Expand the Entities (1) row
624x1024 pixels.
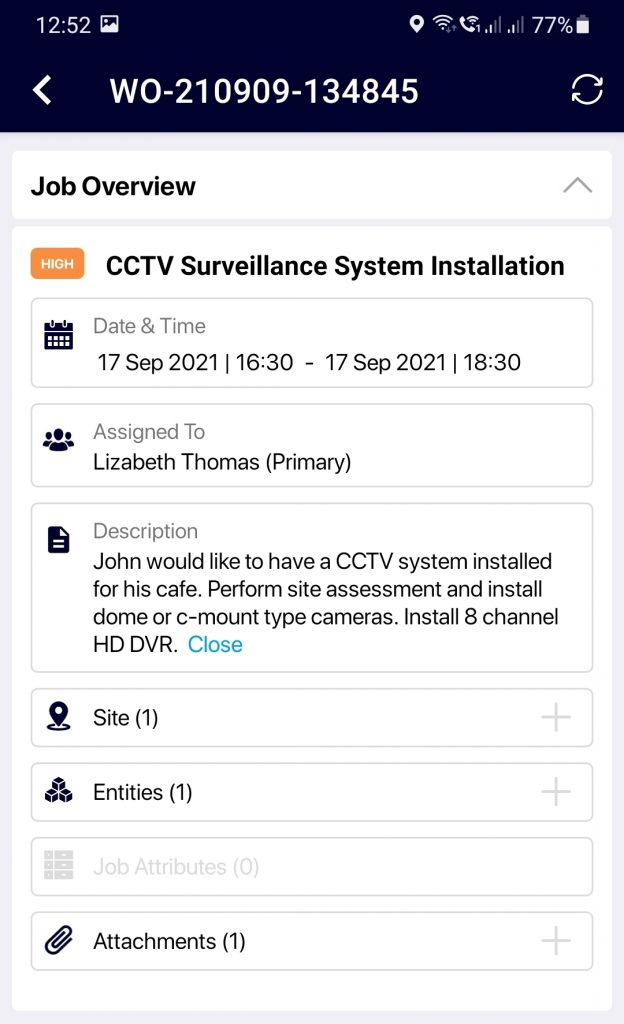pos(312,792)
